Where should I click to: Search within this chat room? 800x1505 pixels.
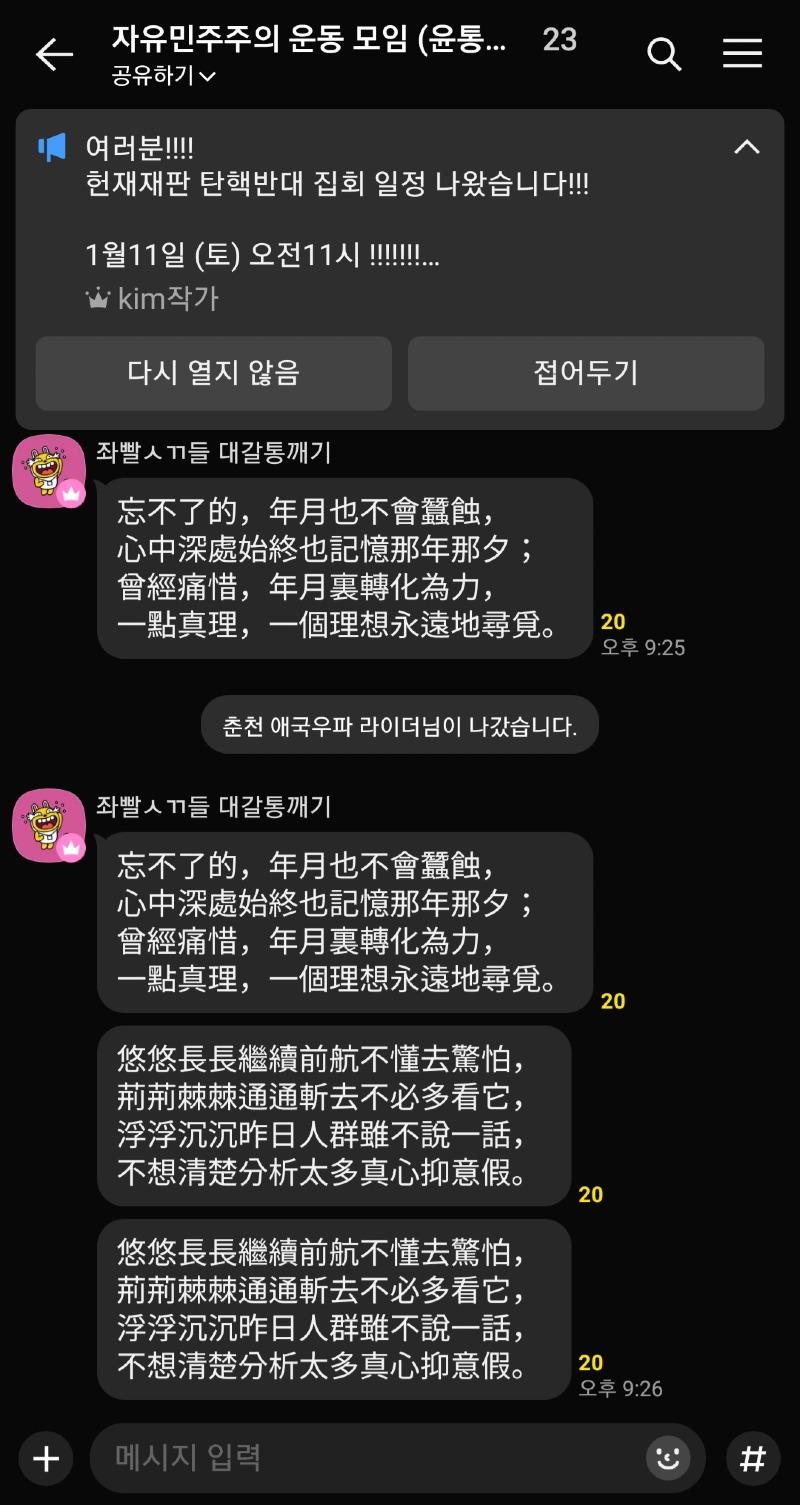tap(664, 54)
